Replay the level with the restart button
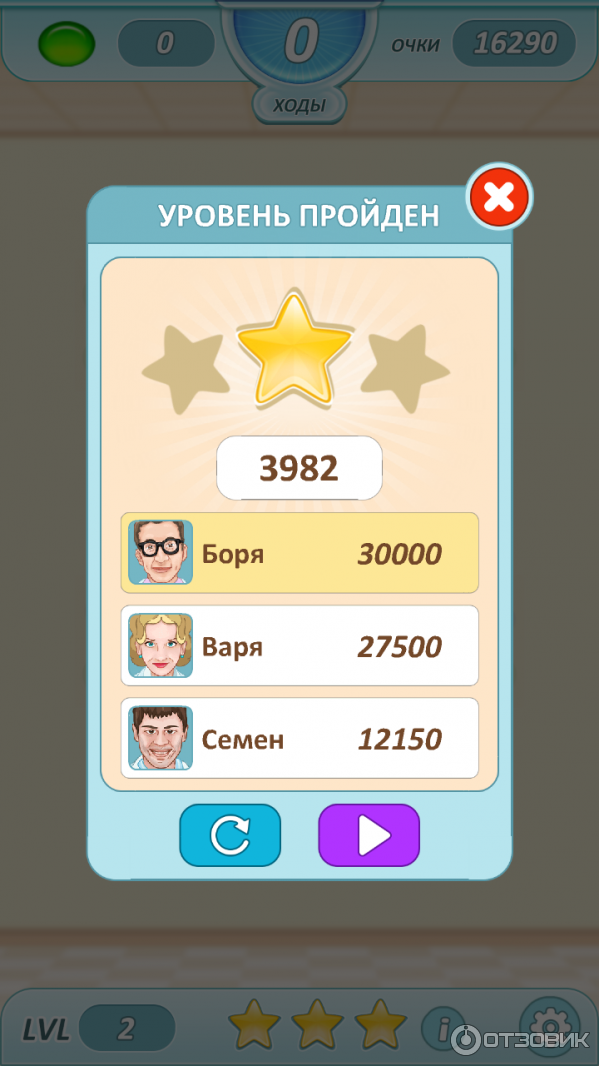The height and width of the screenshot is (1066, 600). (230, 835)
